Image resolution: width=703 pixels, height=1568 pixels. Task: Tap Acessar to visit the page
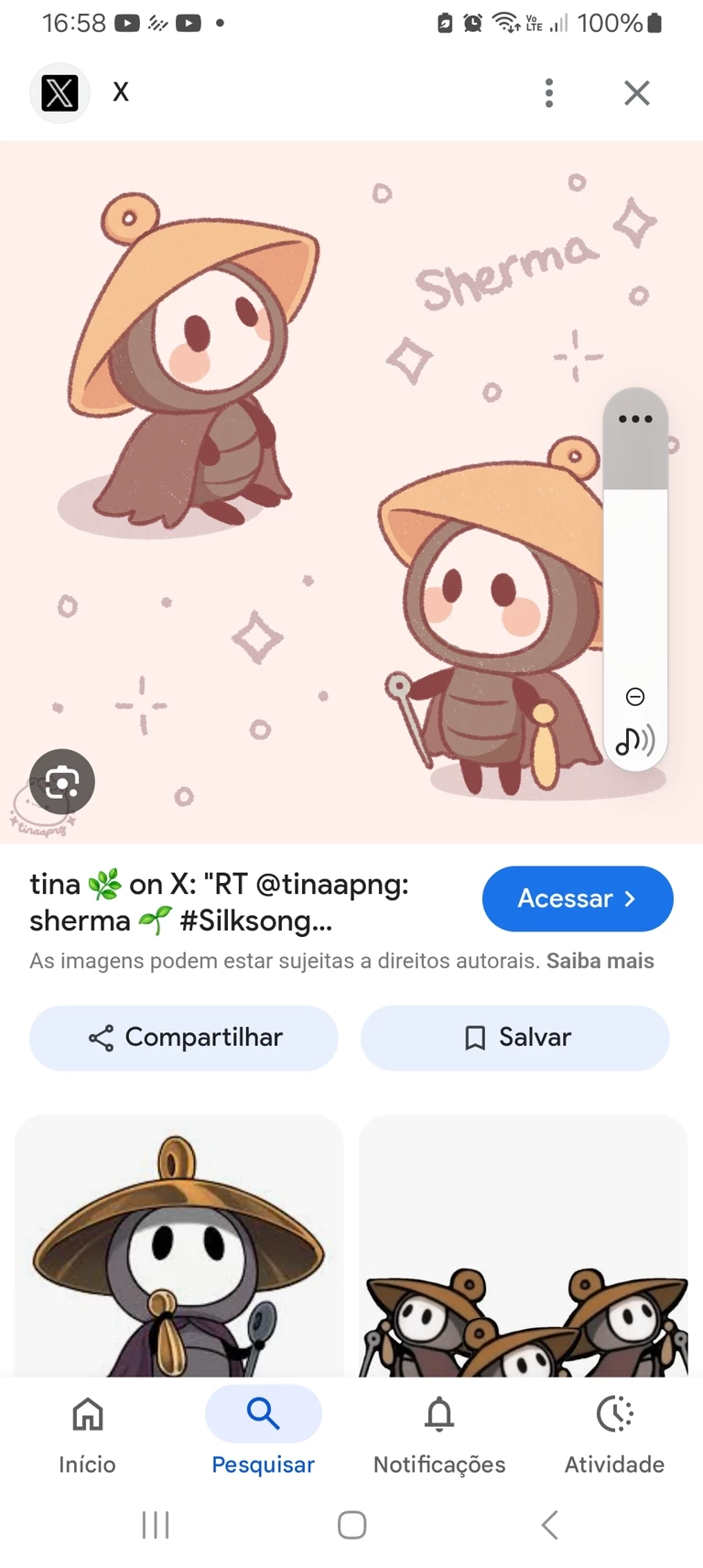(x=578, y=898)
